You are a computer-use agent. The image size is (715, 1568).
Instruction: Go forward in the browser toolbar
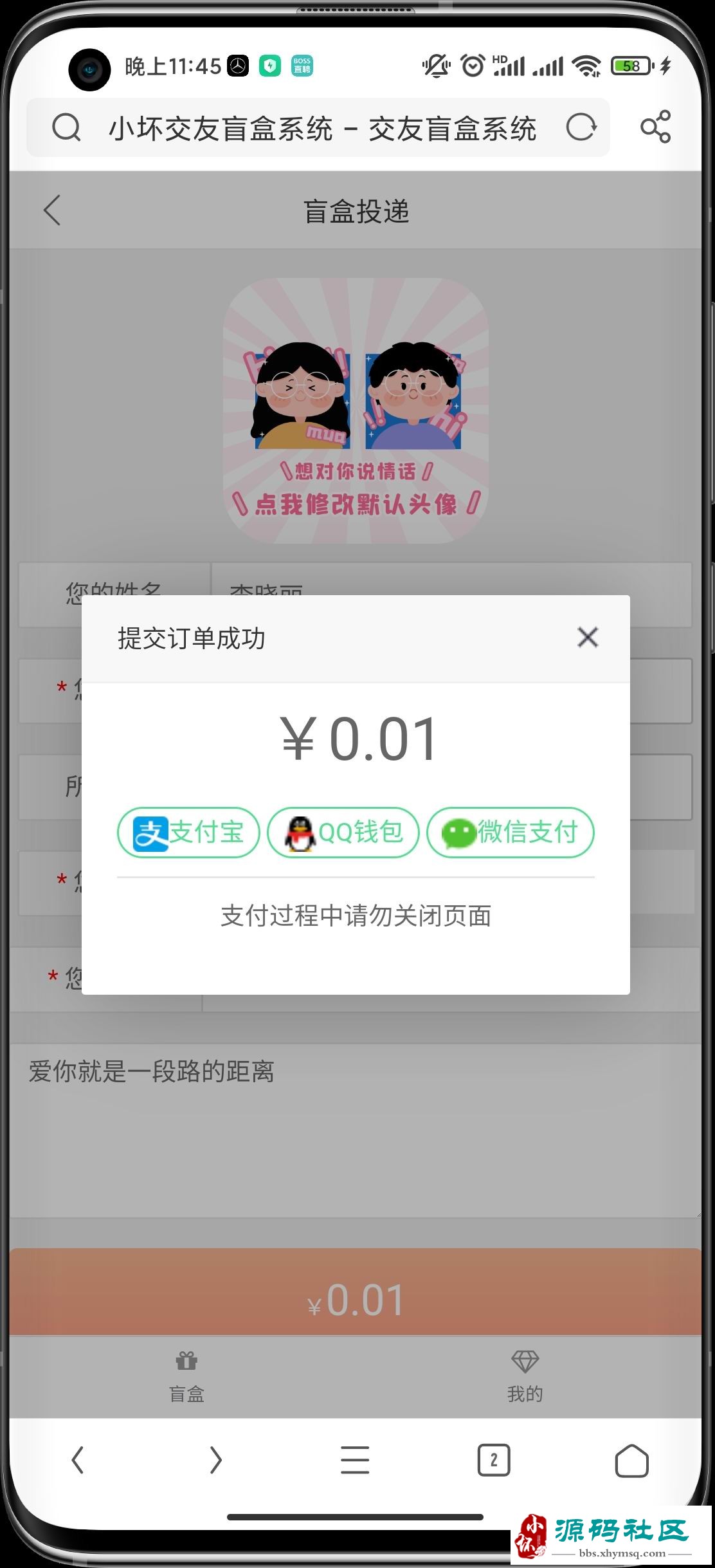click(216, 1460)
